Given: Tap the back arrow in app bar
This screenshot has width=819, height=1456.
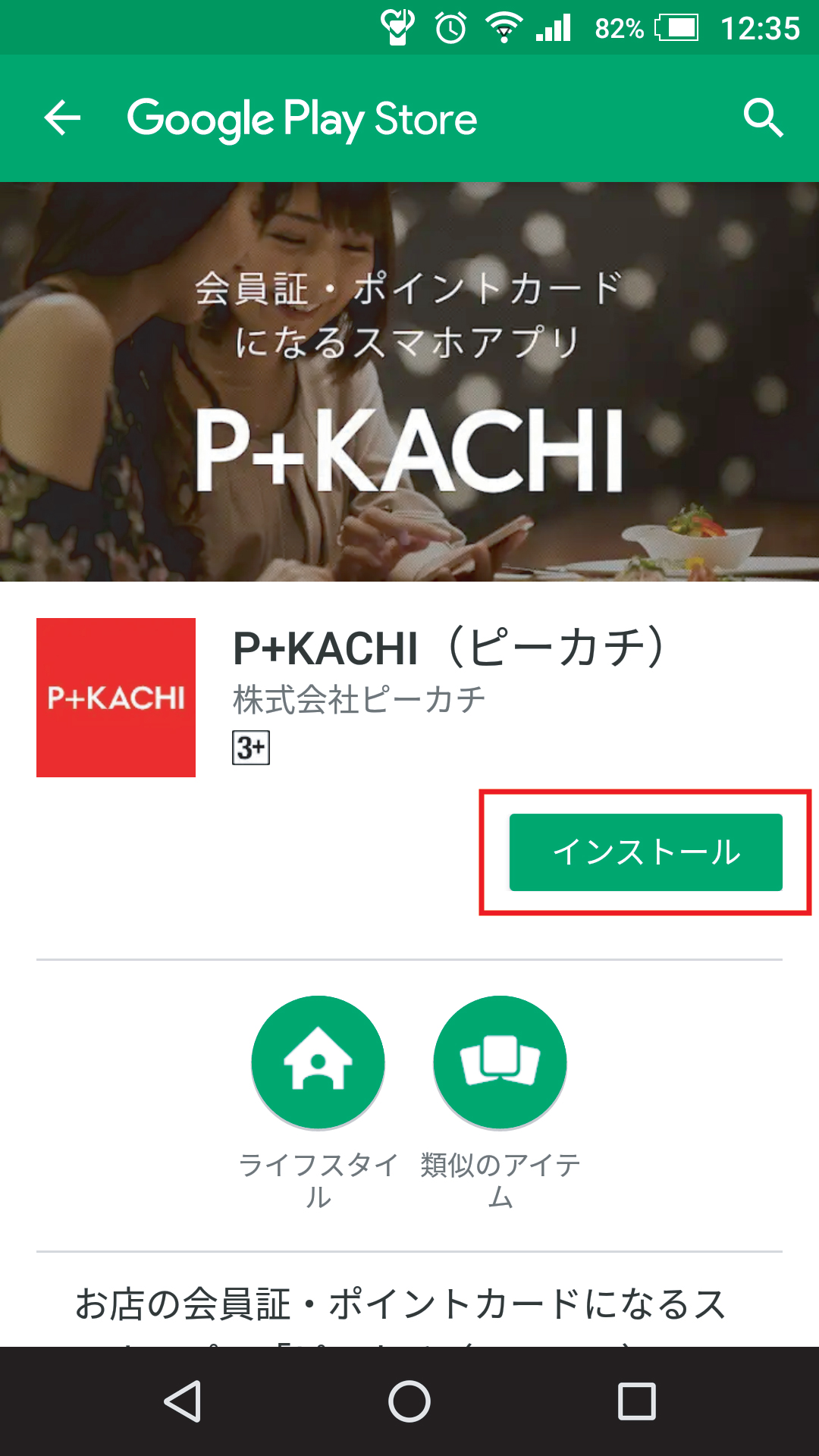Looking at the screenshot, I should (x=62, y=118).
